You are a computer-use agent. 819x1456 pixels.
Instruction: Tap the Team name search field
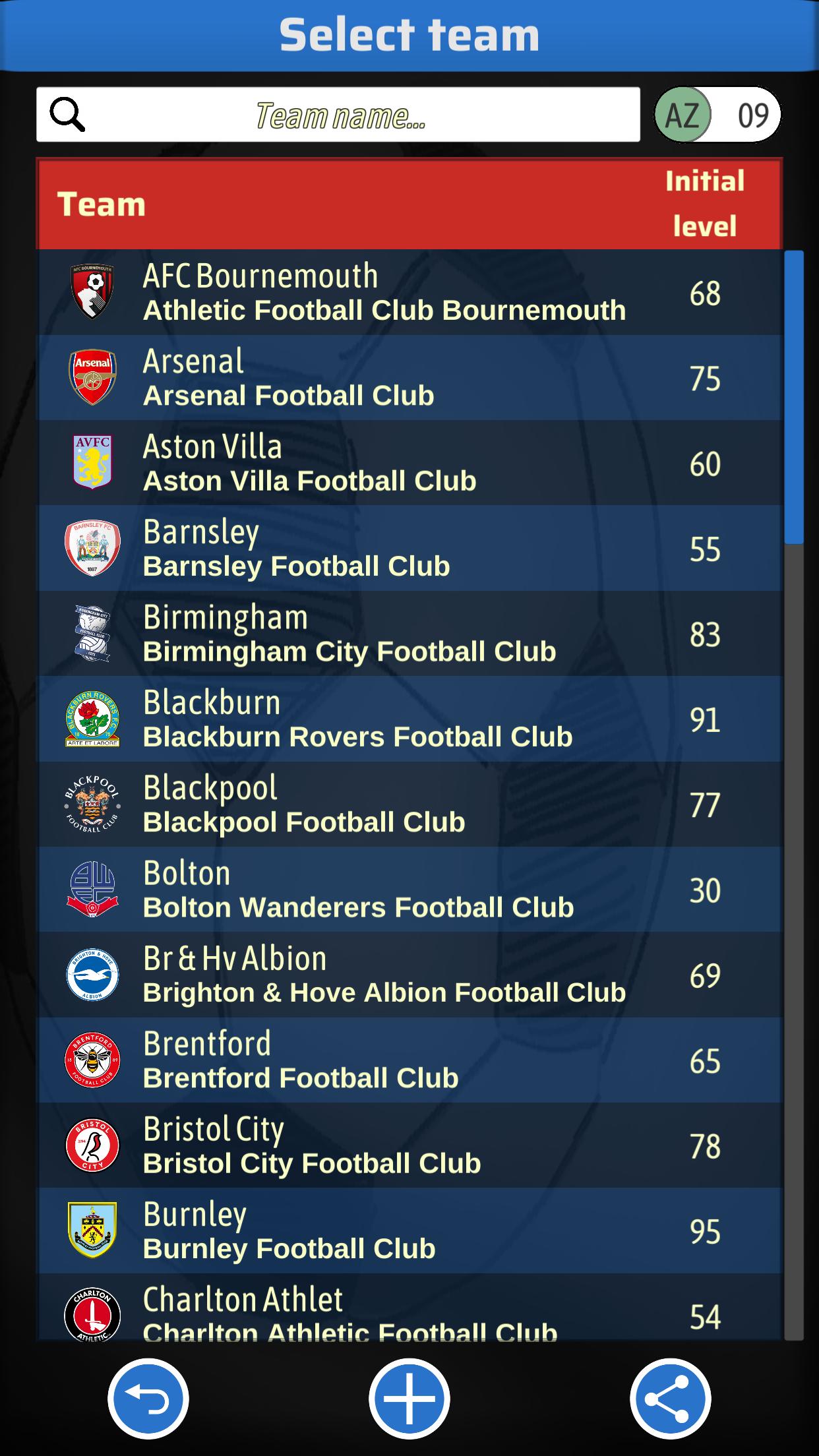pos(338,115)
